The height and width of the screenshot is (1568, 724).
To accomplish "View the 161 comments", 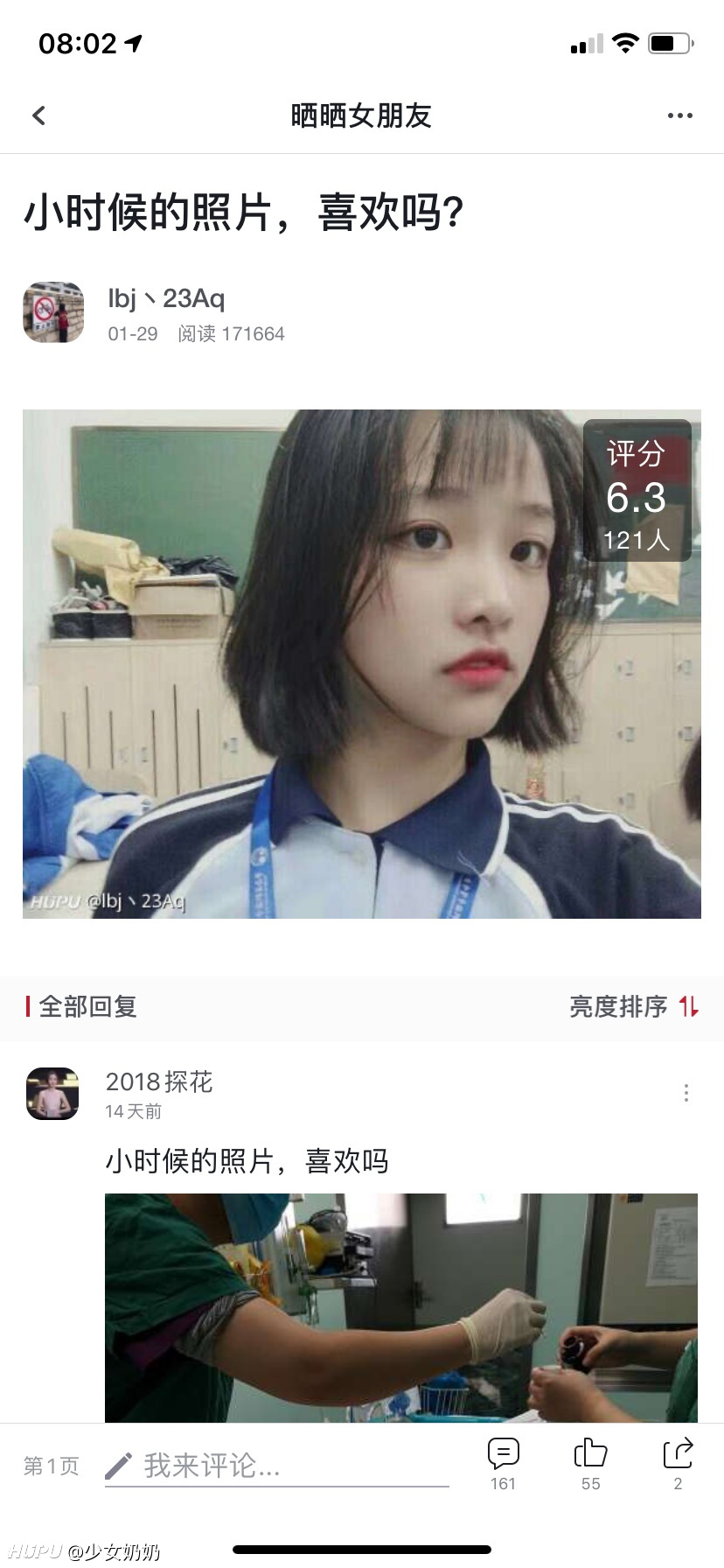I will (x=503, y=1464).
